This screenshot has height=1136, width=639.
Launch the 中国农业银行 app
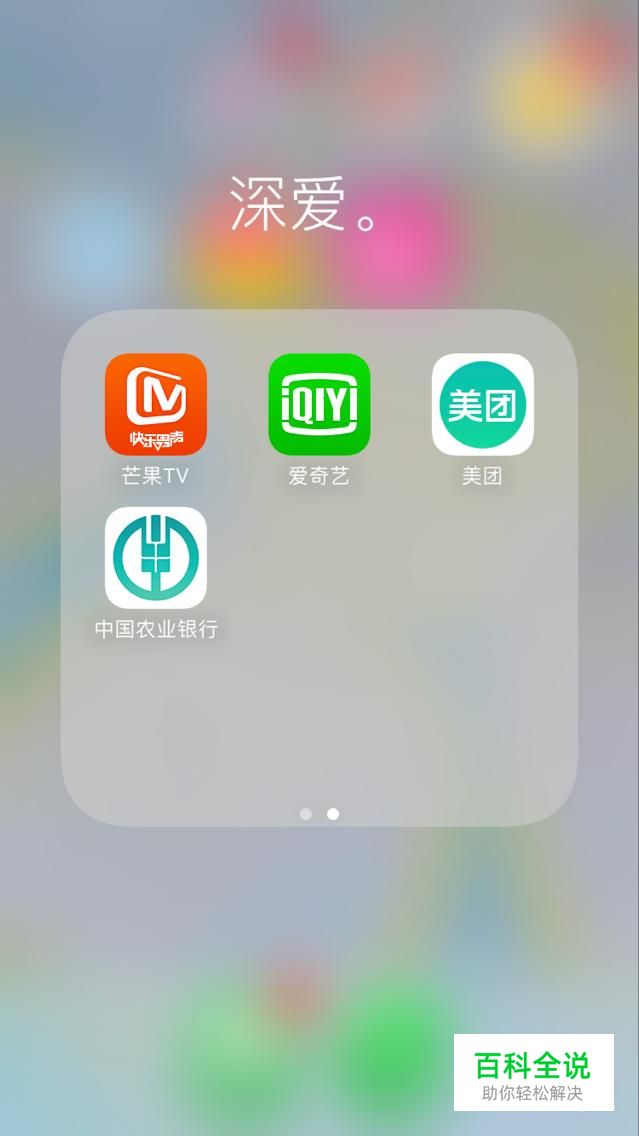pyautogui.click(x=155, y=557)
